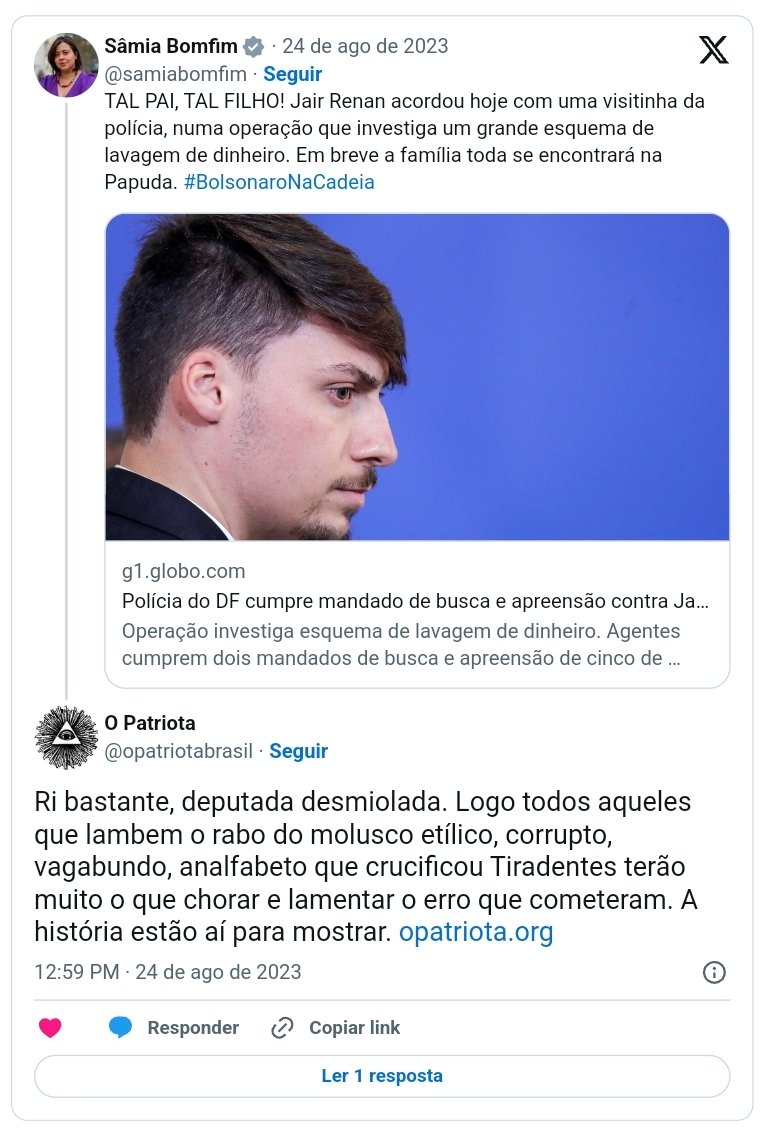Open the tweet info icon

[x=714, y=972]
